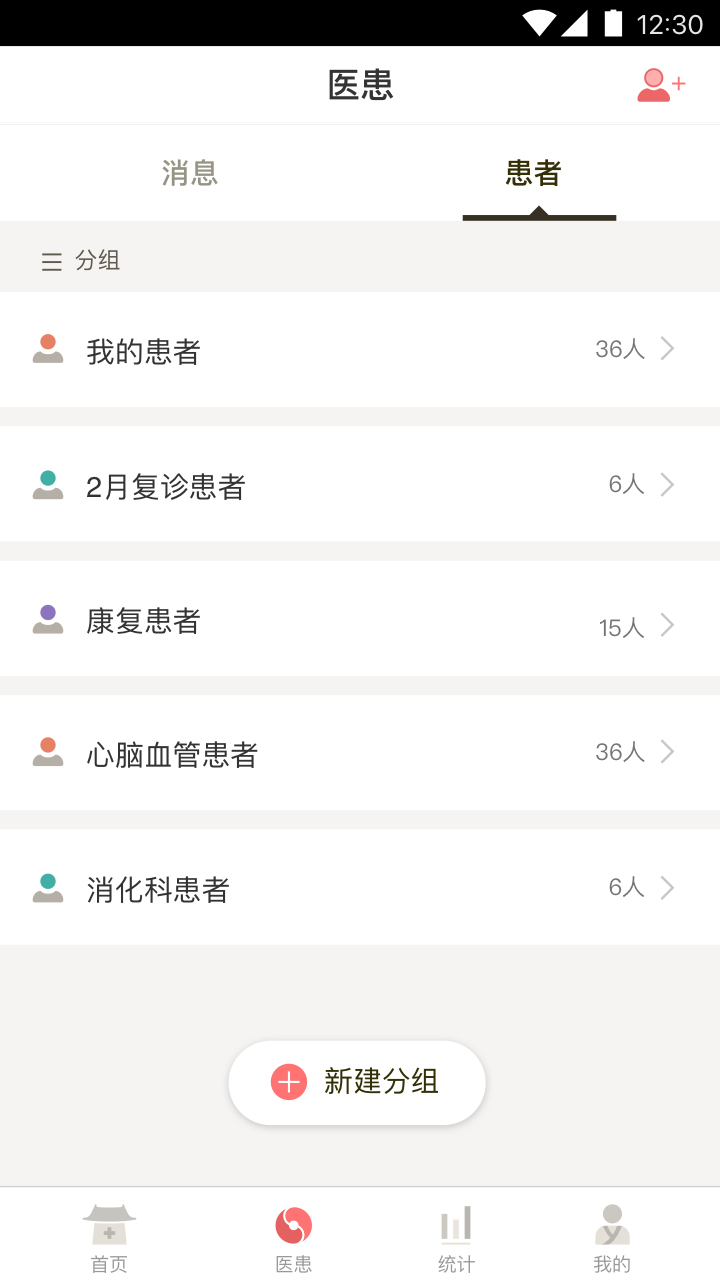This screenshot has width=720, height=1280.
Task: Open the 心脑血管患者 group
Action: tap(360, 753)
